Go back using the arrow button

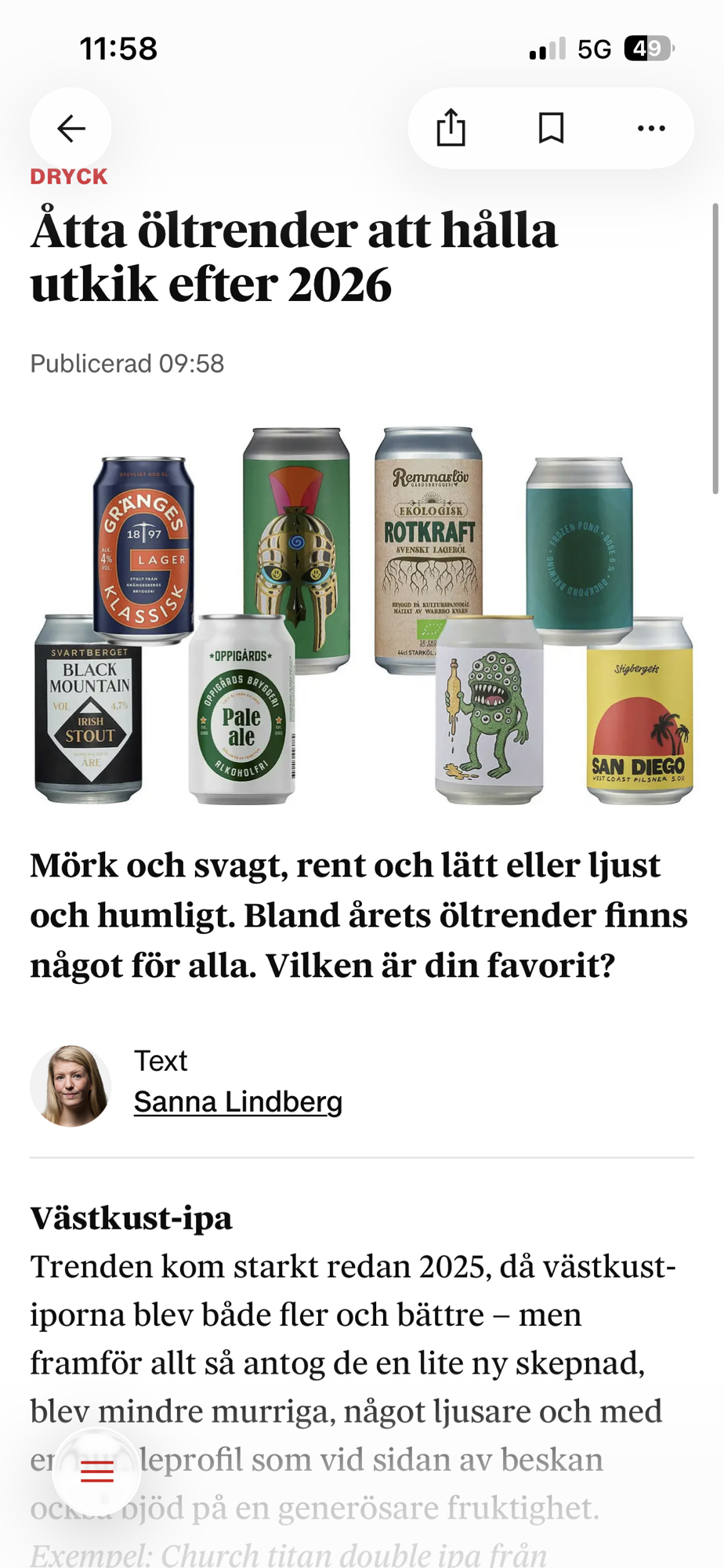coord(71,128)
